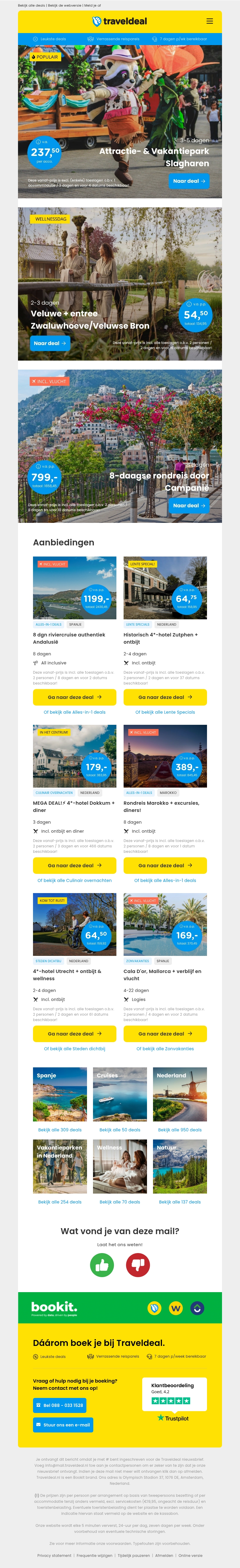Open the Wellness category tile

pyautogui.click(x=120, y=1167)
